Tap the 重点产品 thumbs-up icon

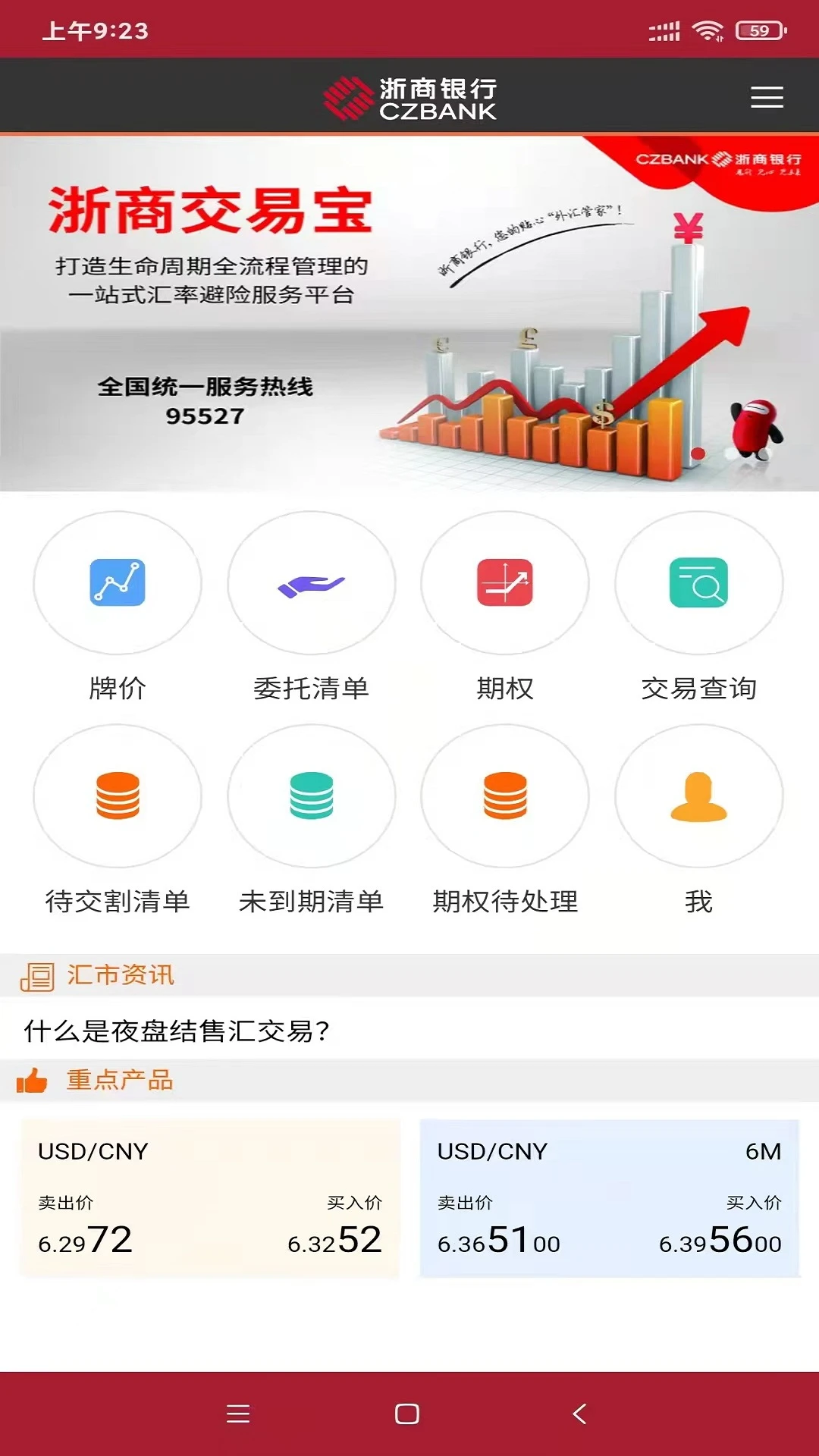33,1080
